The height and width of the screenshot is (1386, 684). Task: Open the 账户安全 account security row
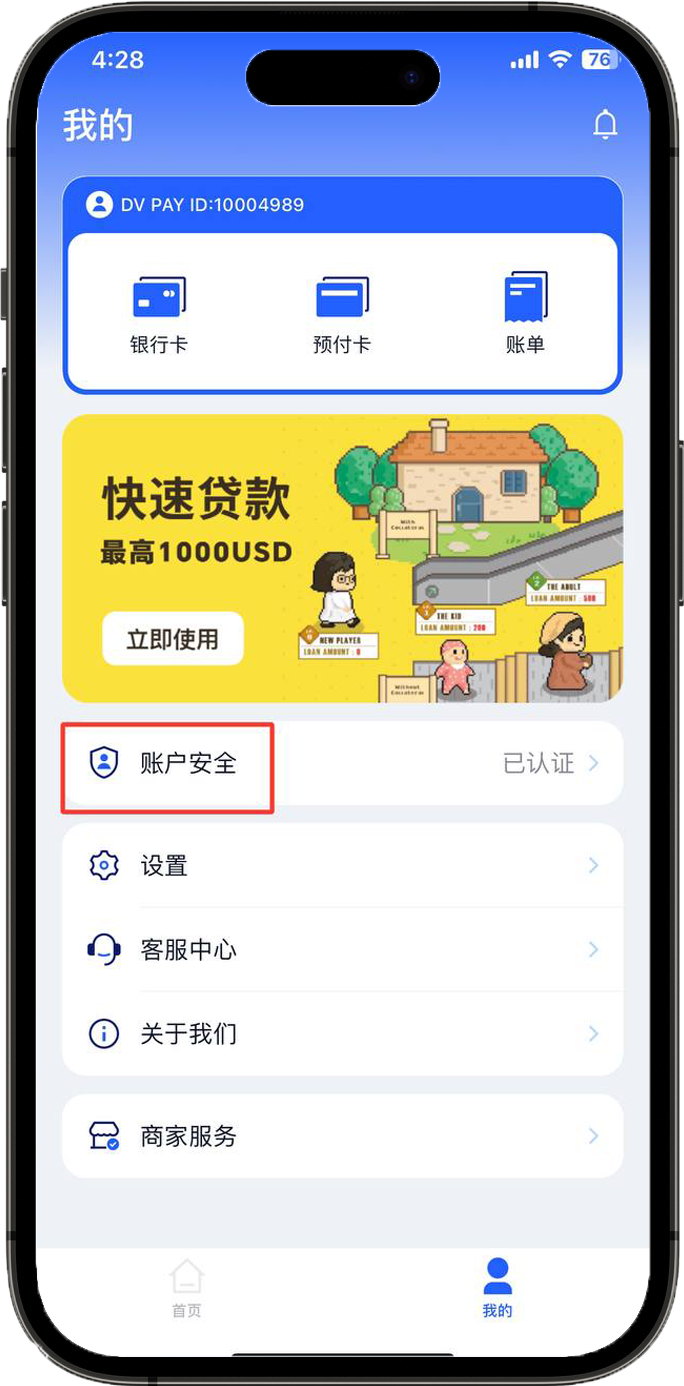tap(342, 764)
